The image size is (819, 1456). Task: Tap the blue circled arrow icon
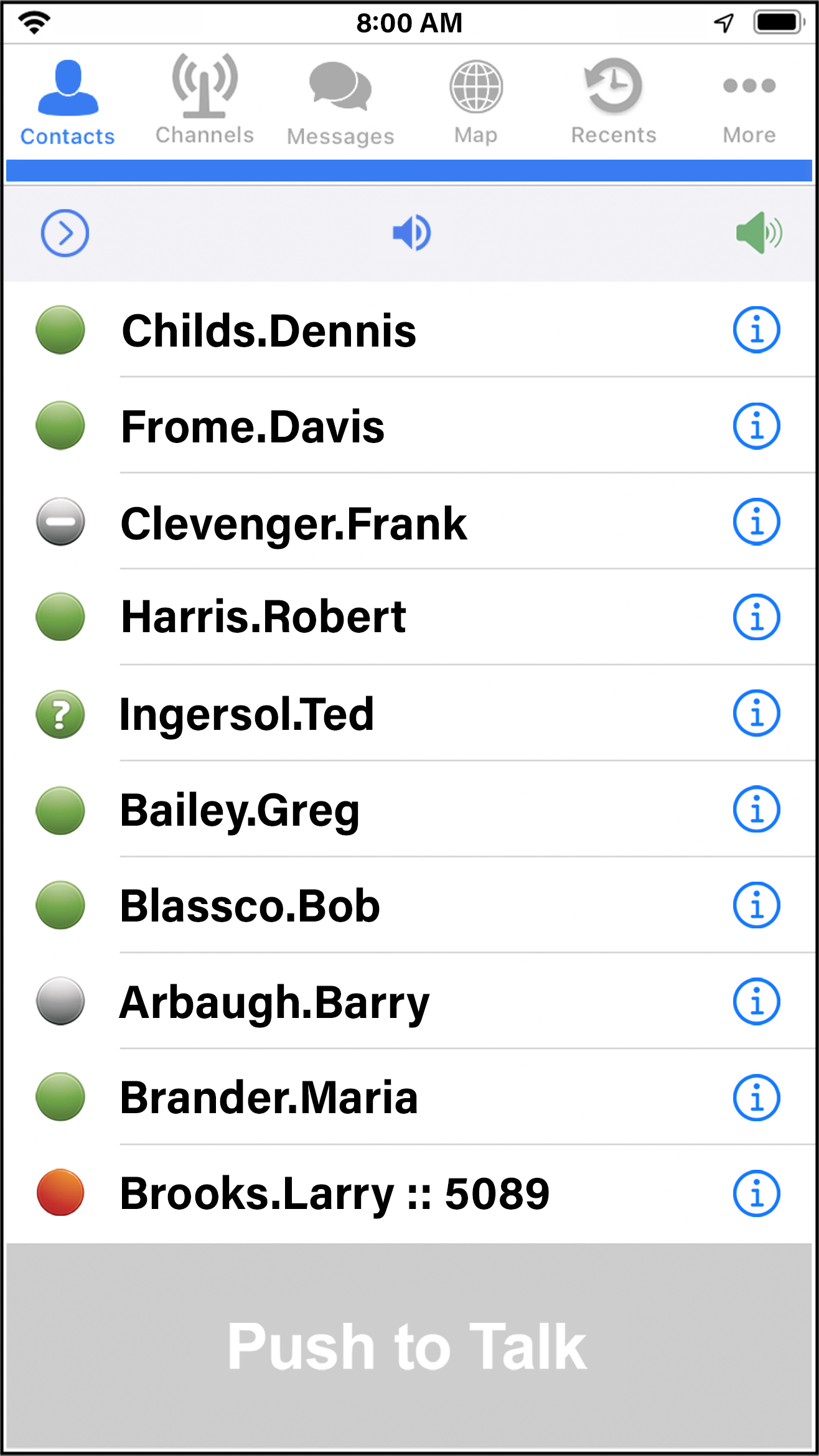(65, 233)
